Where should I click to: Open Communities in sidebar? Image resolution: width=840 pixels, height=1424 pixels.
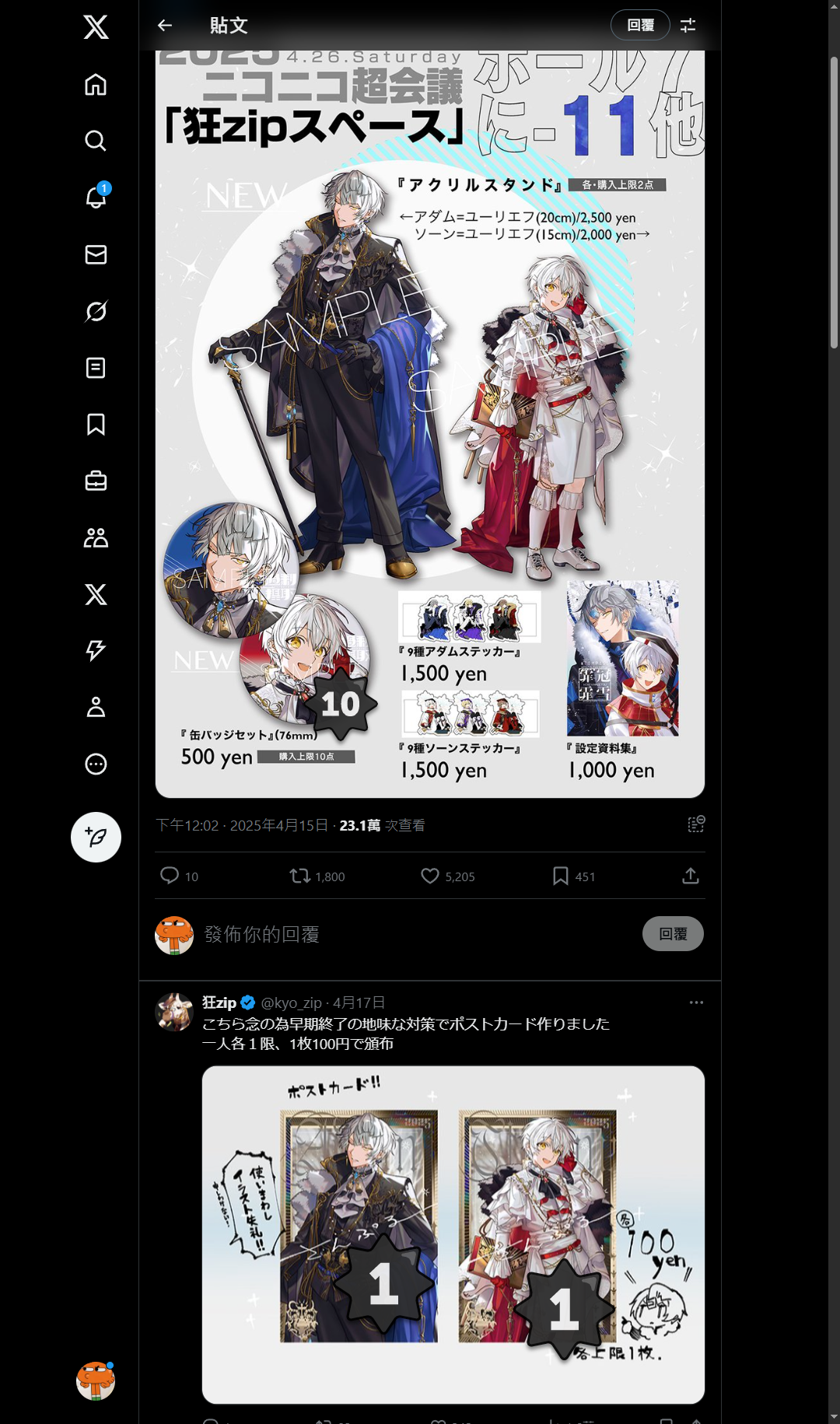pyautogui.click(x=96, y=537)
